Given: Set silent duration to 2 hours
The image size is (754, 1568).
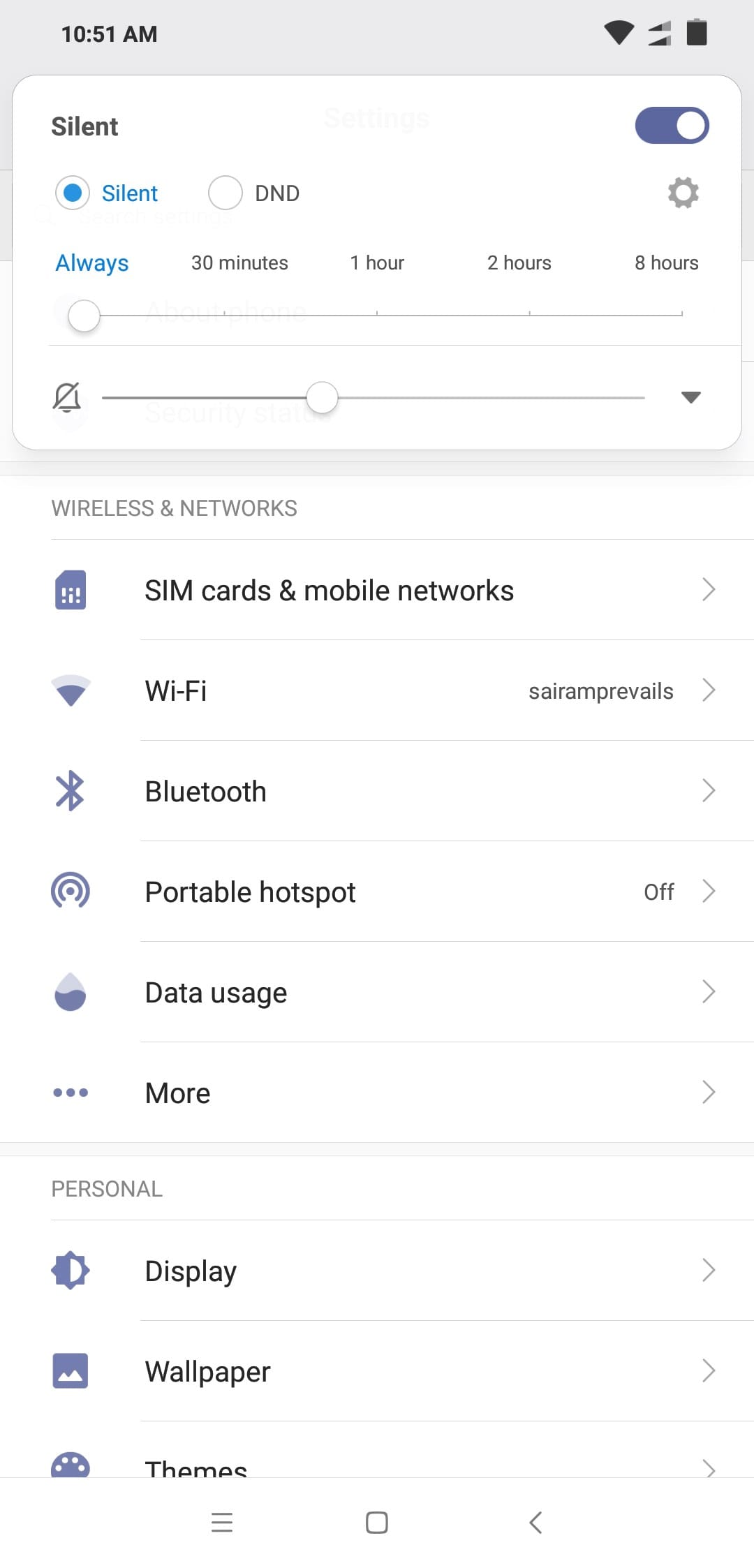Looking at the screenshot, I should click(x=519, y=263).
